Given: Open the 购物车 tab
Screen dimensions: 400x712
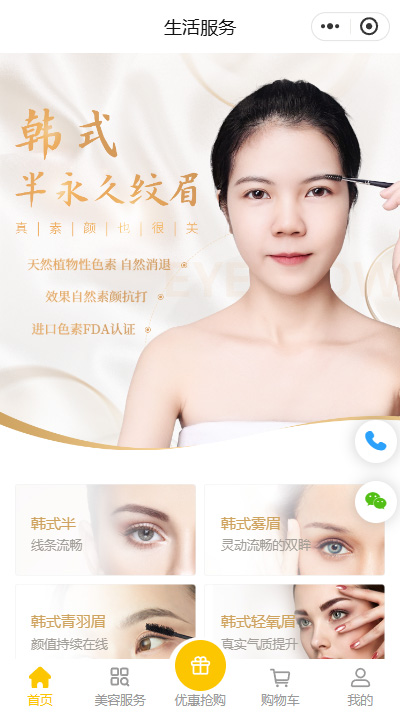Looking at the screenshot, I should pyautogui.click(x=280, y=686).
